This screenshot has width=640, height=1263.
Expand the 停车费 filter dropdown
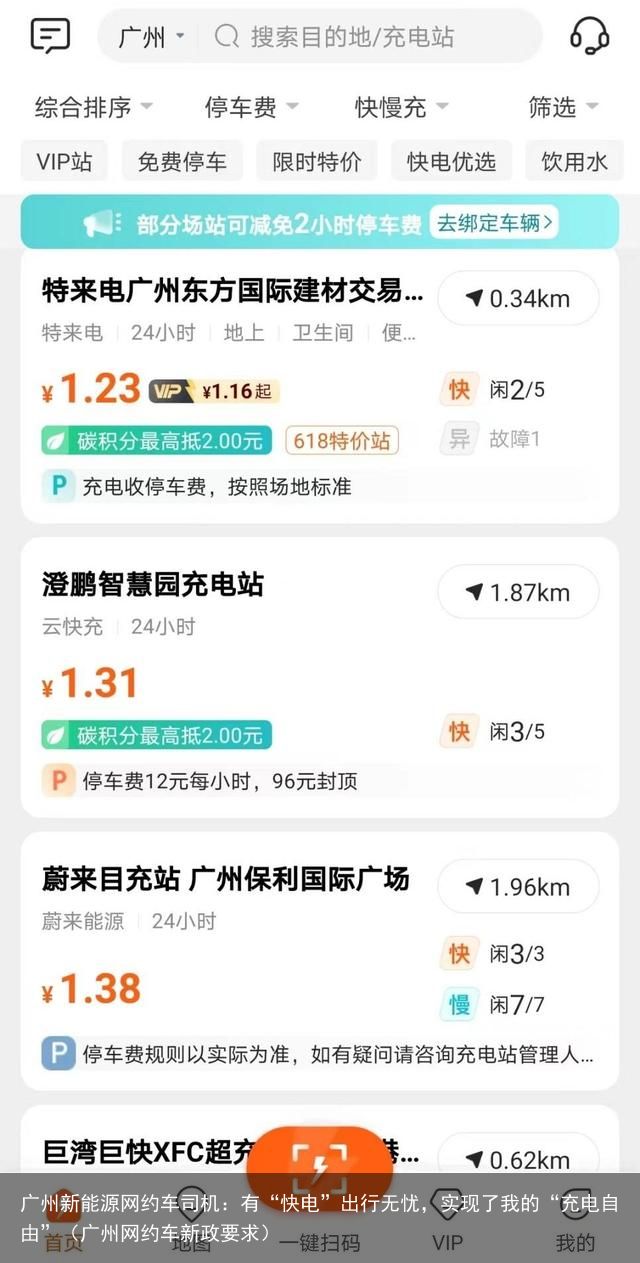(x=251, y=107)
